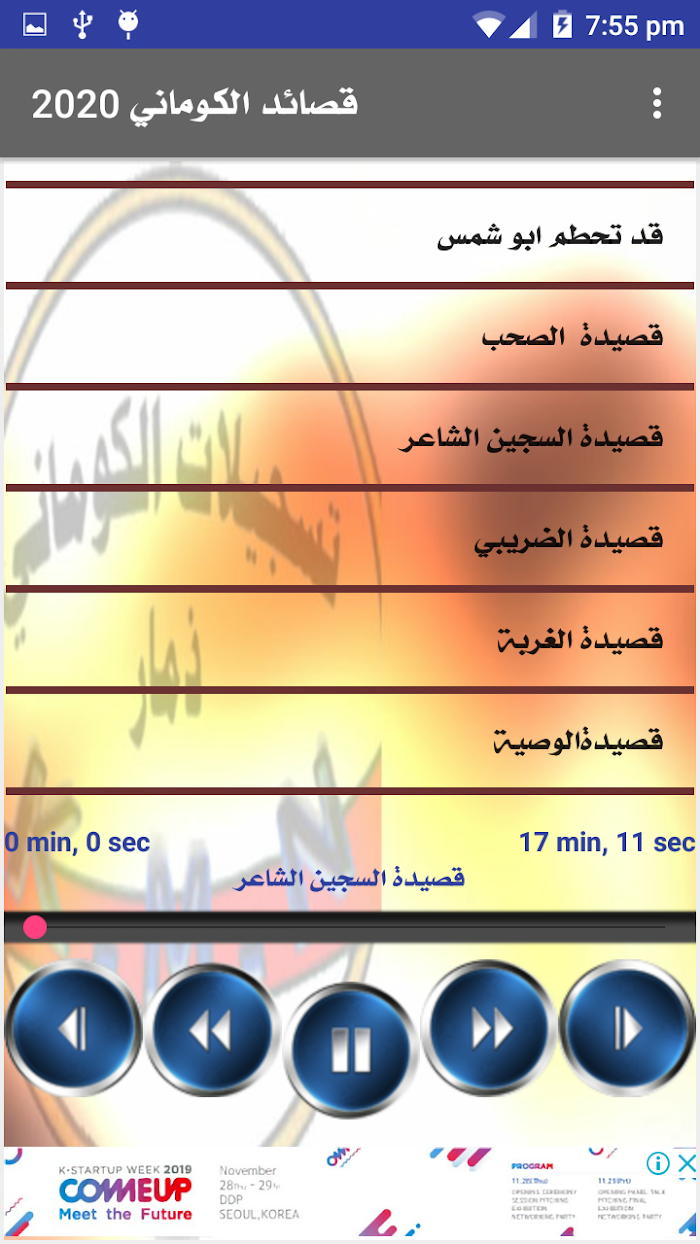The height and width of the screenshot is (1244, 700).
Task: Rewind the current poem
Action: (211, 1030)
